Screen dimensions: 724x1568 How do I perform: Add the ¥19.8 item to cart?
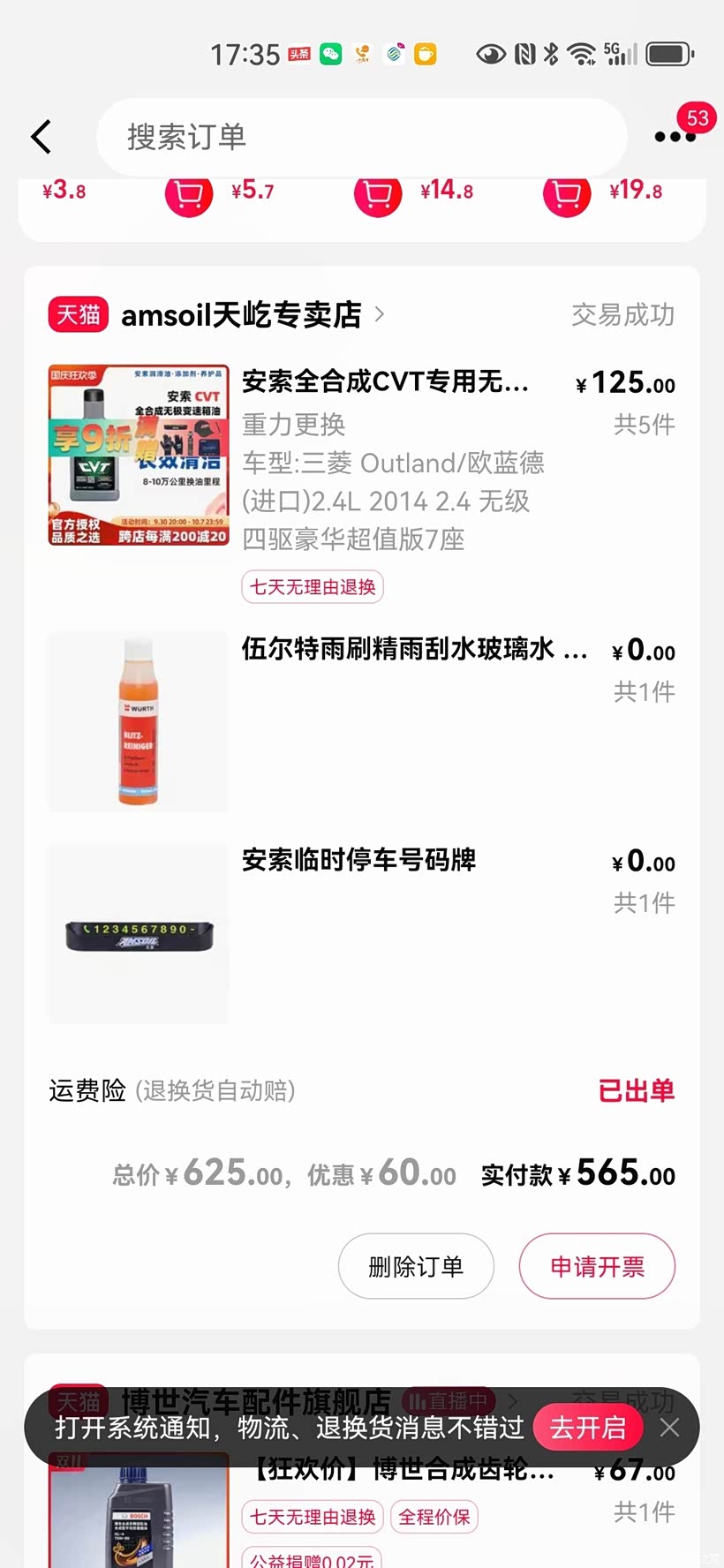point(567,193)
